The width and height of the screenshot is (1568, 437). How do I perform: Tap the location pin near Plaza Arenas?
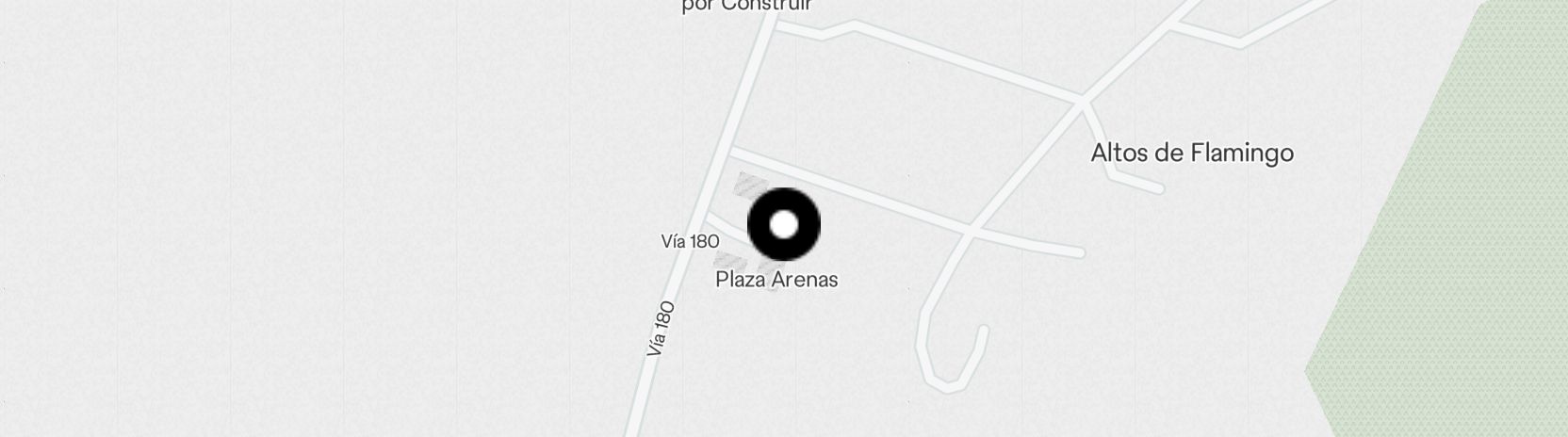tap(783, 225)
